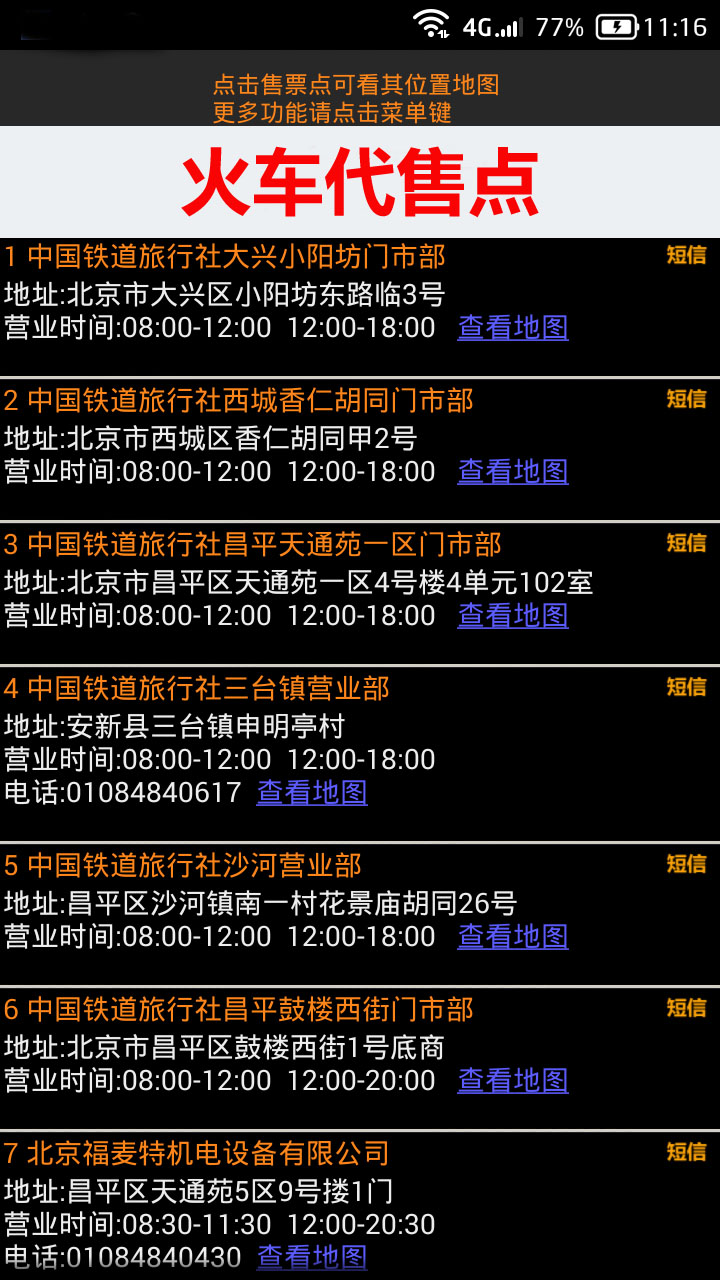720x1280 pixels.
Task: Open 查看地图 for 三台镇申明亭村 listing
Action: [x=311, y=791]
